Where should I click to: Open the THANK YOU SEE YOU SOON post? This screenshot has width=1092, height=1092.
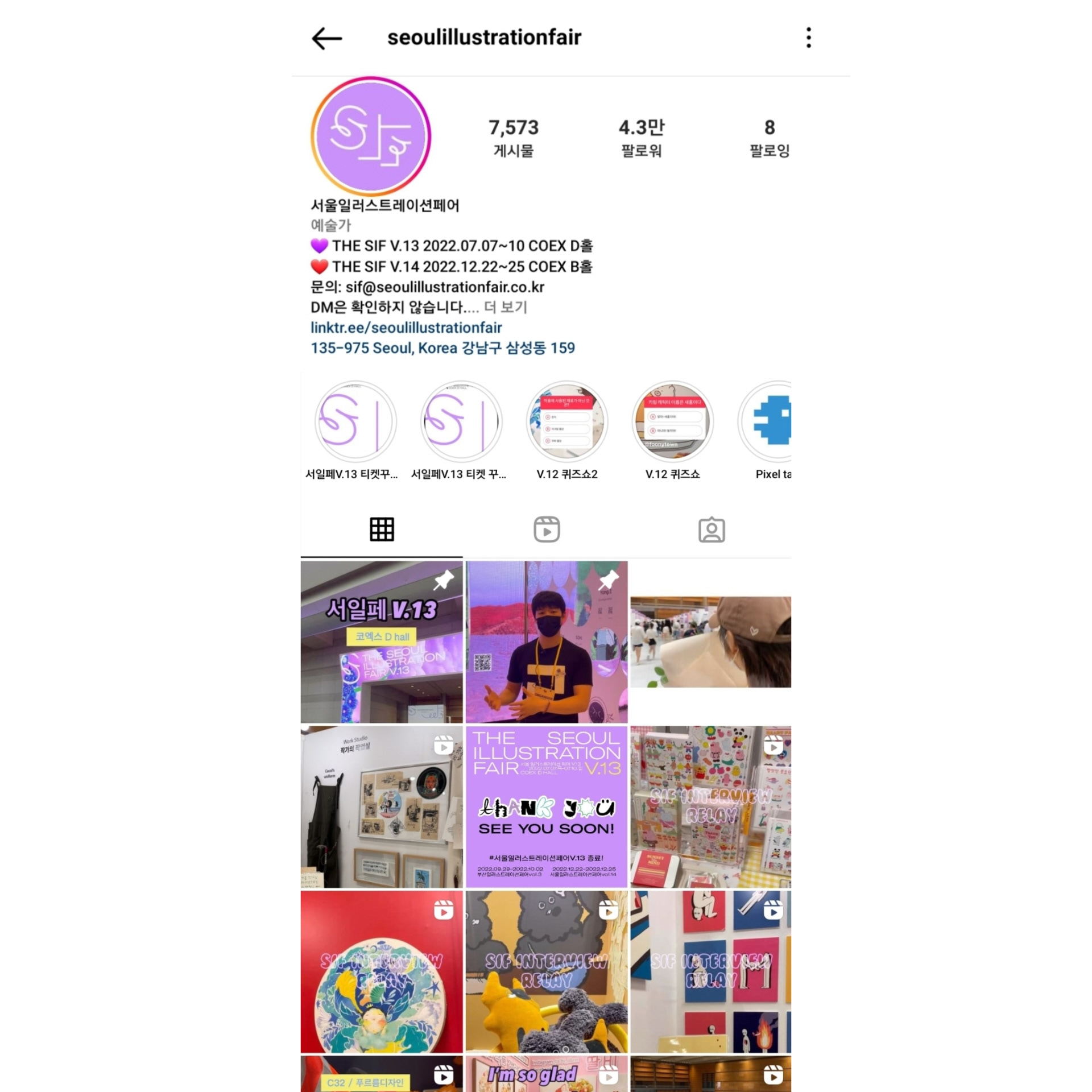coord(547,806)
